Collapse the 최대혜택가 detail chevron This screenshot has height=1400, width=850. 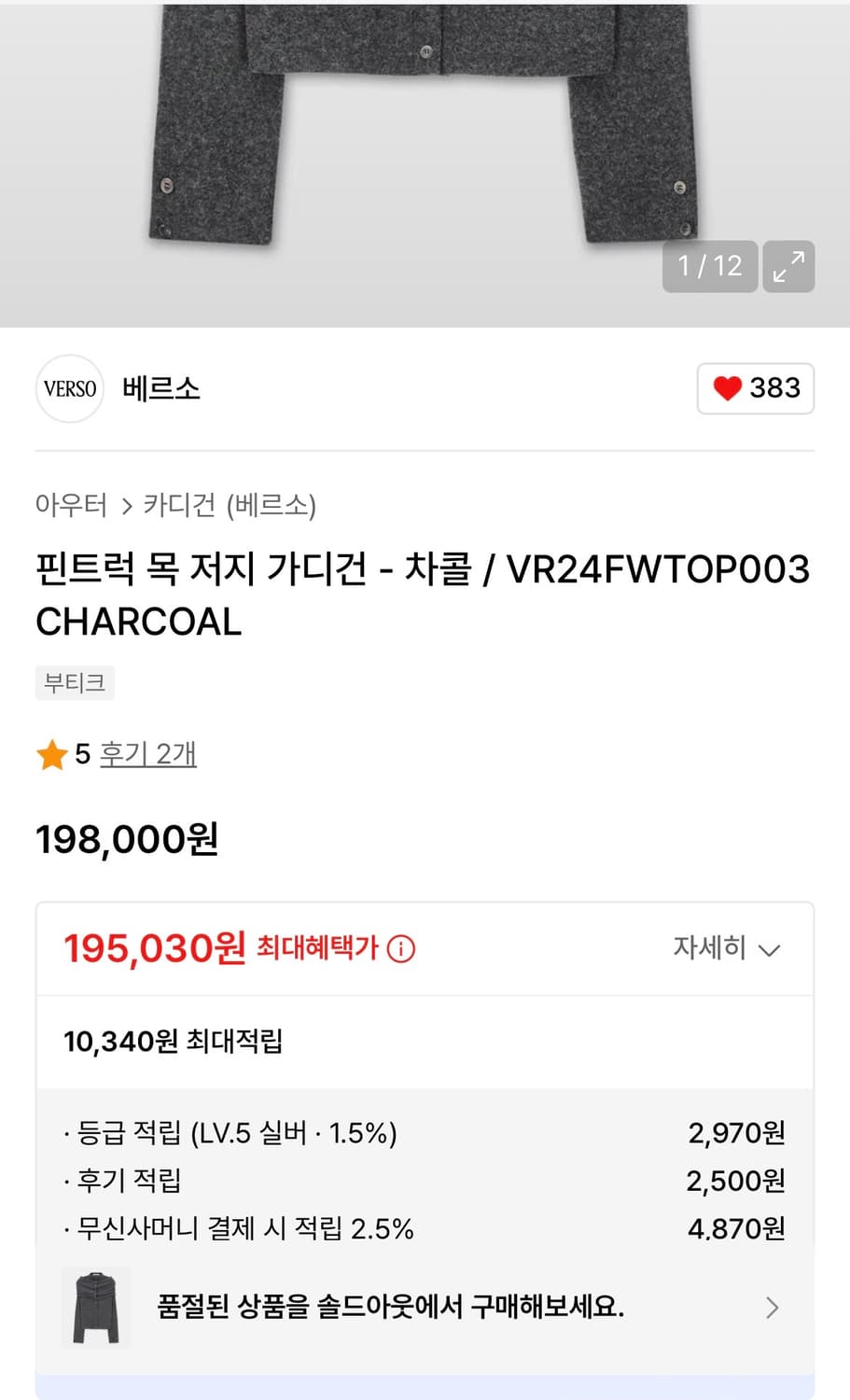tap(769, 949)
